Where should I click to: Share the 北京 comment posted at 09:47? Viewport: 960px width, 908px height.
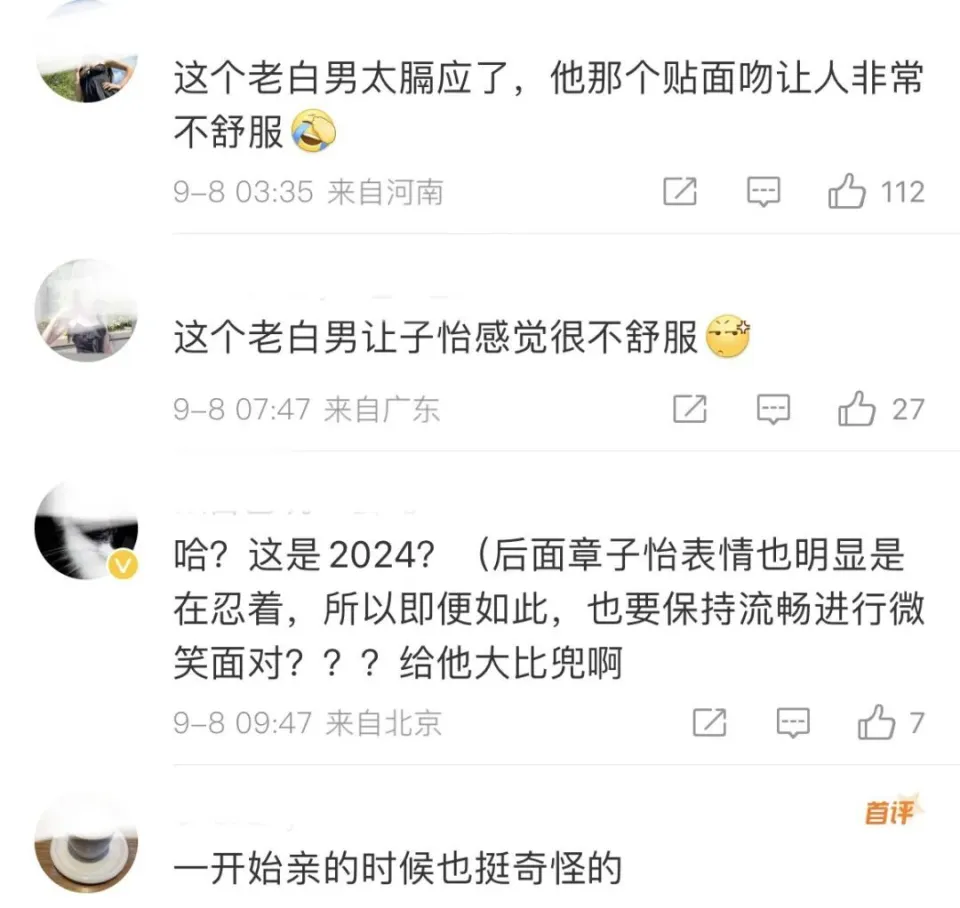click(x=710, y=722)
